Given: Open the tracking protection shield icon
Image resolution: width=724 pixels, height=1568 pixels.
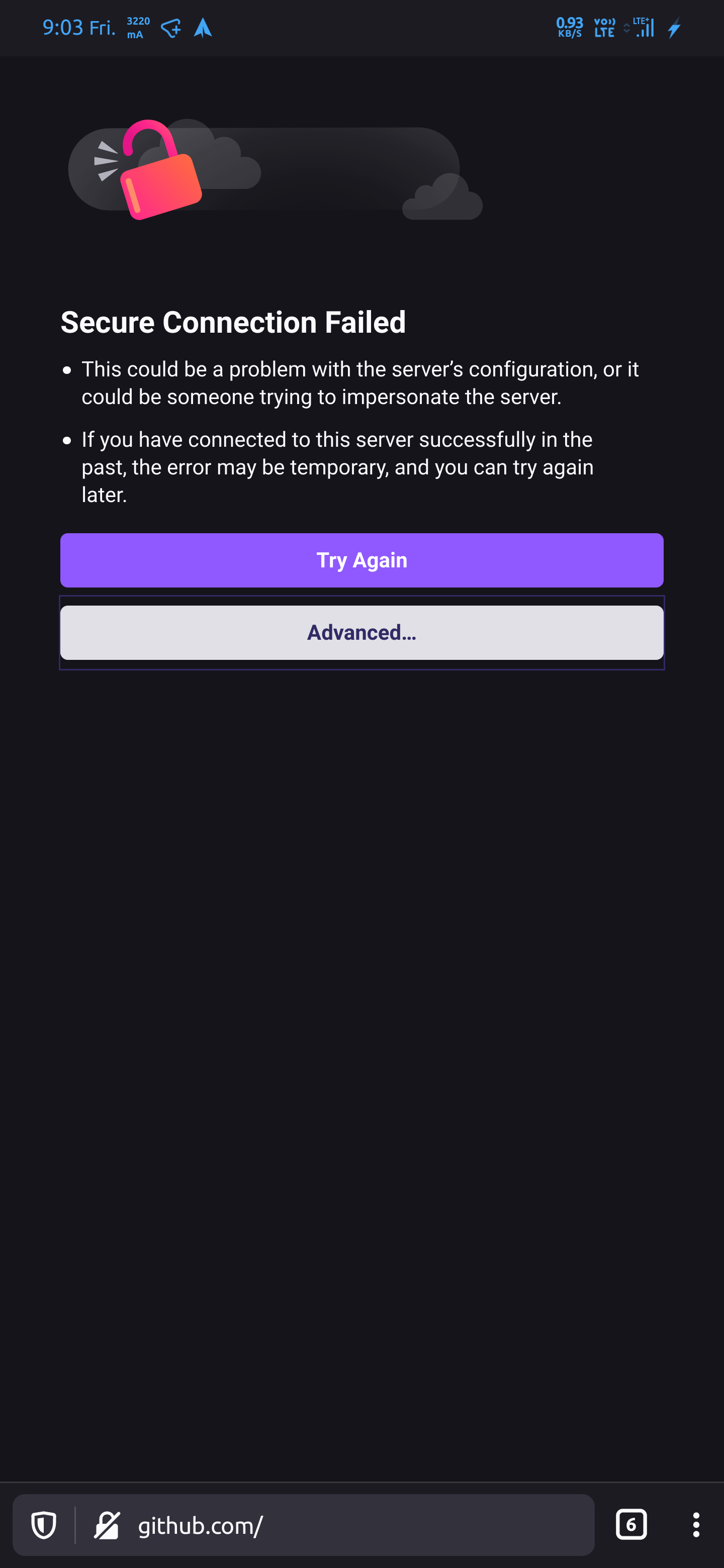Looking at the screenshot, I should [44, 1525].
